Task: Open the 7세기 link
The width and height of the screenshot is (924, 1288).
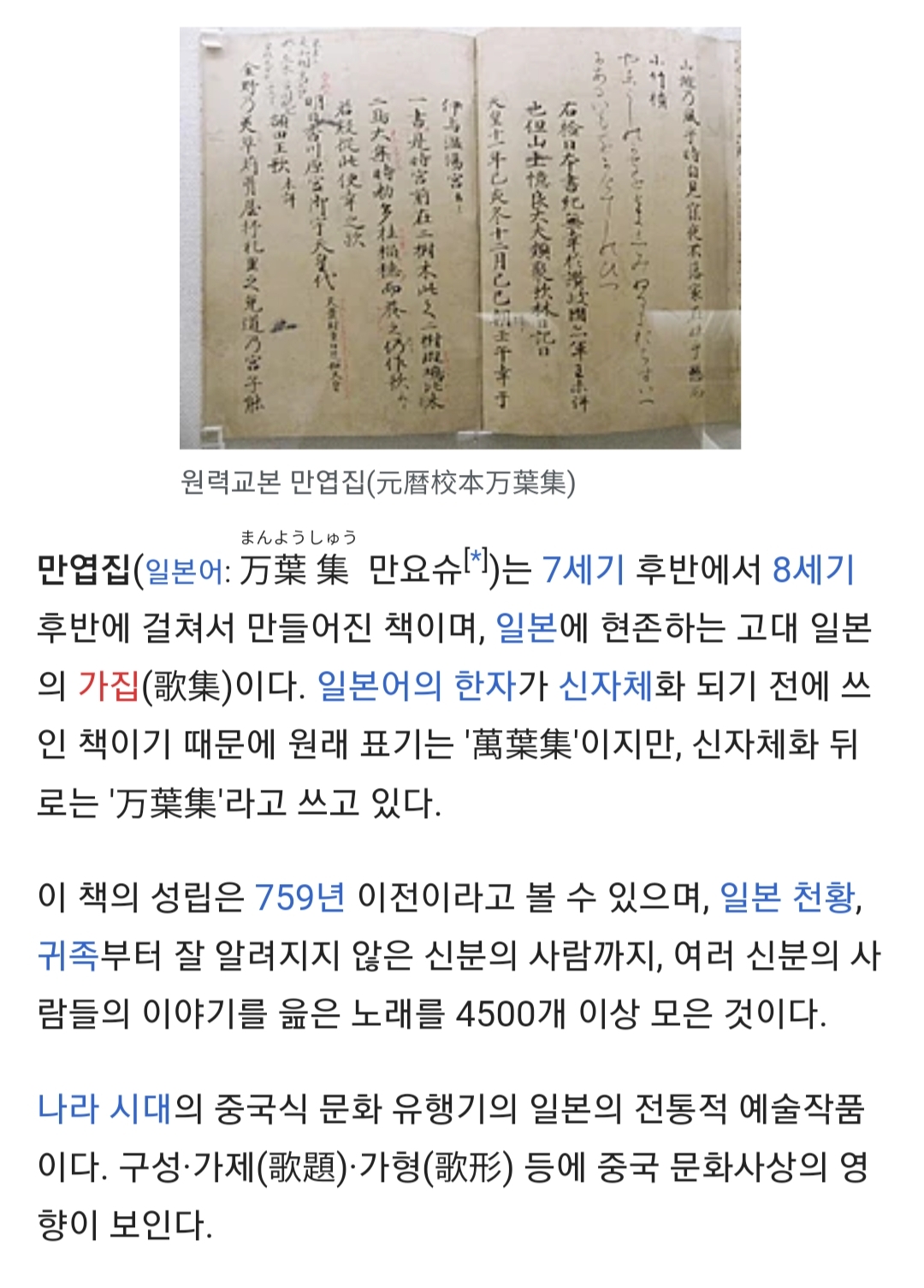Action: click(583, 570)
